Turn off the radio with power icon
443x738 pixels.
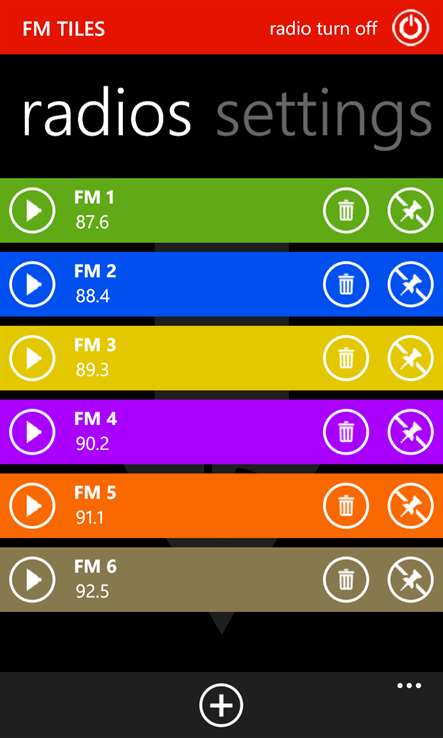(x=411, y=27)
